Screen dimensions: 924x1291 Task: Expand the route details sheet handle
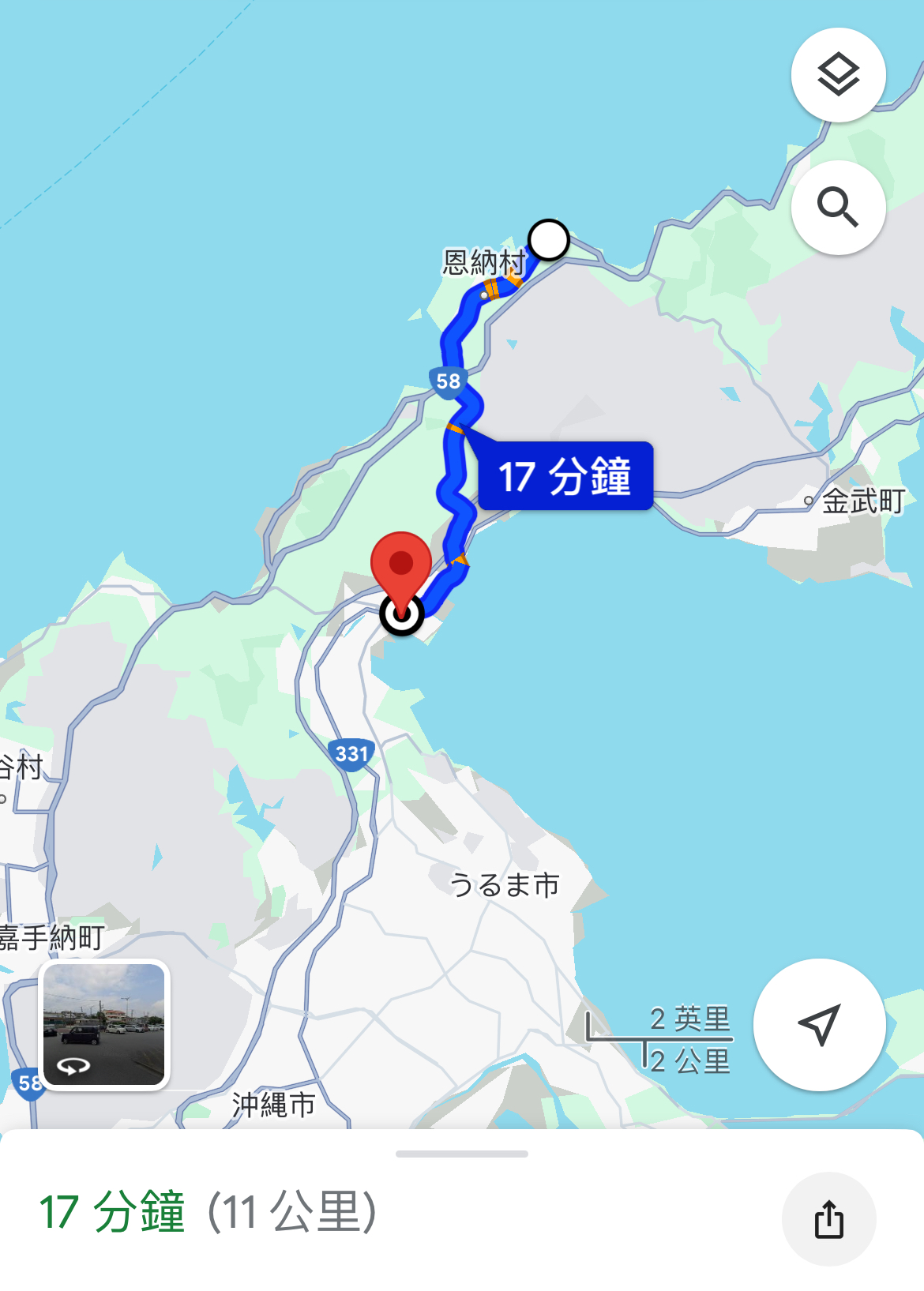click(x=462, y=1154)
